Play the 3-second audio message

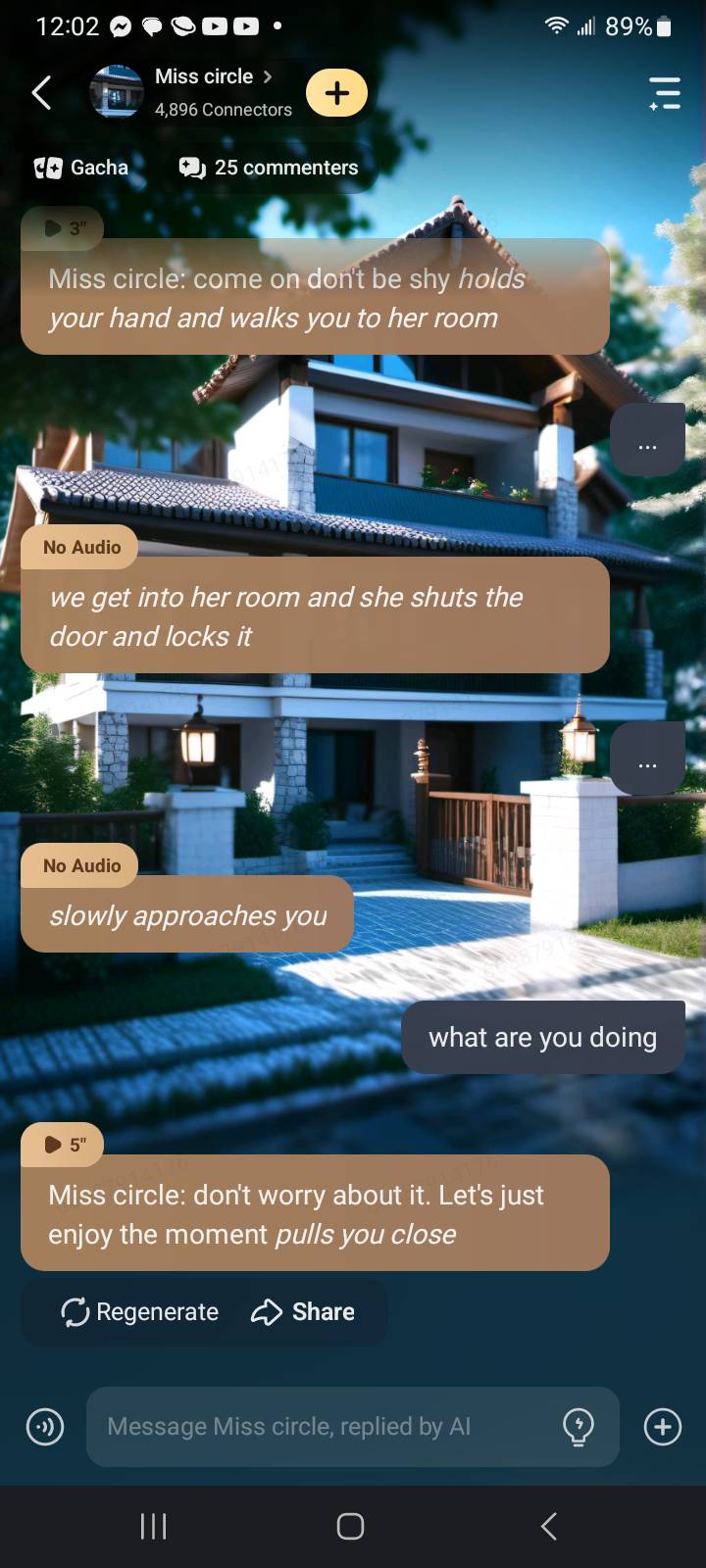63,228
